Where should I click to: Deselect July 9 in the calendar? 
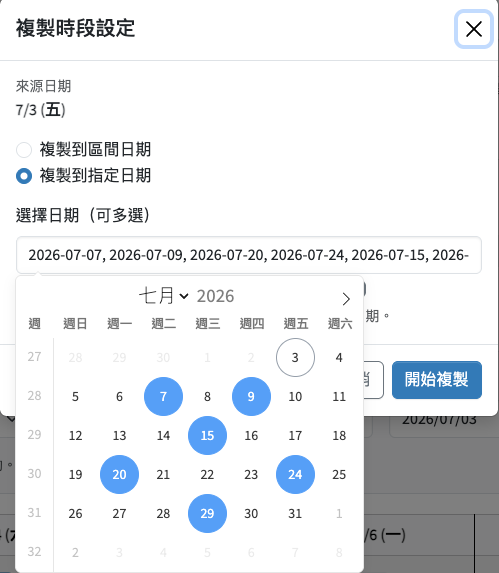click(251, 396)
